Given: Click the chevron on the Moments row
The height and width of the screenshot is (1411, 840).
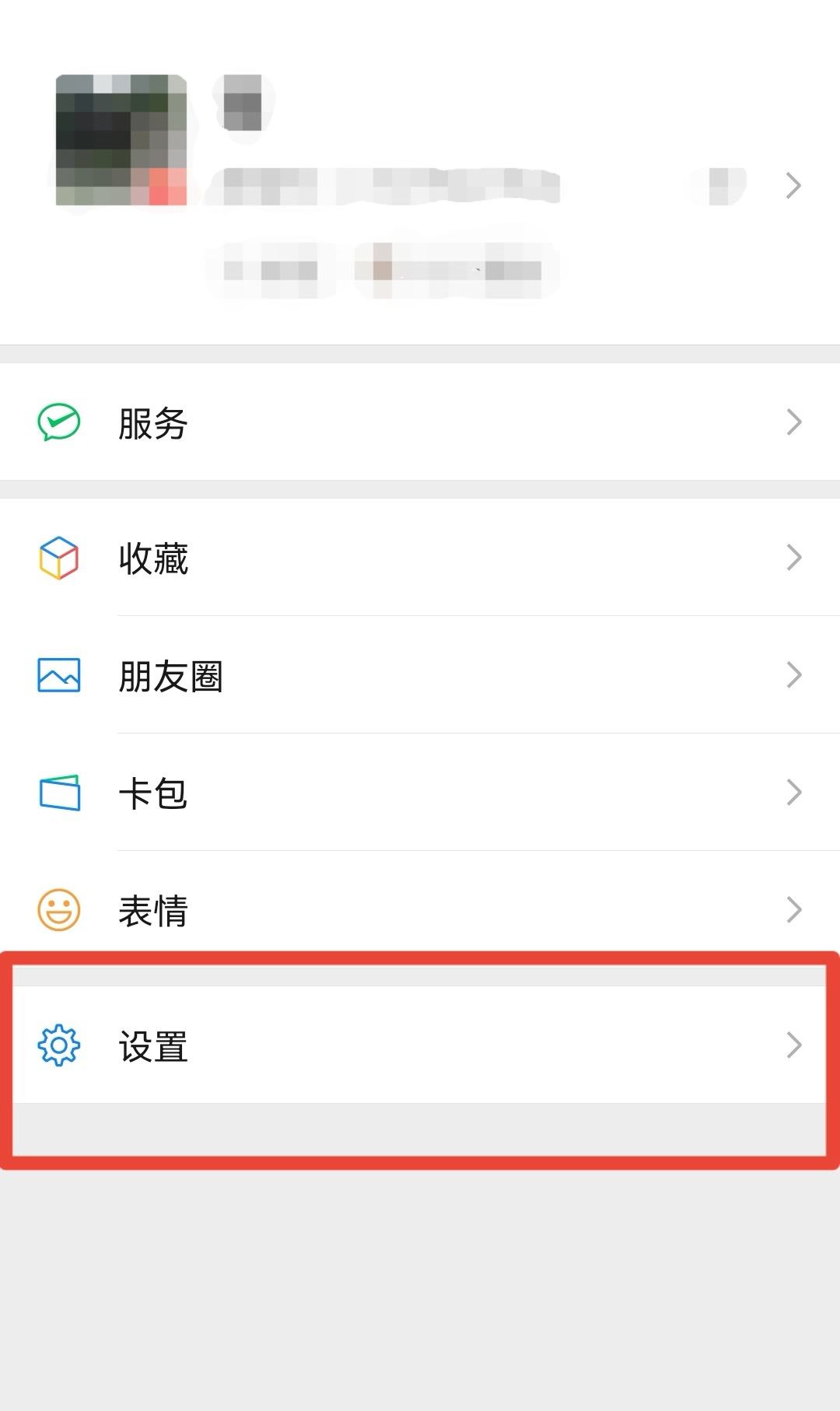Looking at the screenshot, I should [x=794, y=675].
